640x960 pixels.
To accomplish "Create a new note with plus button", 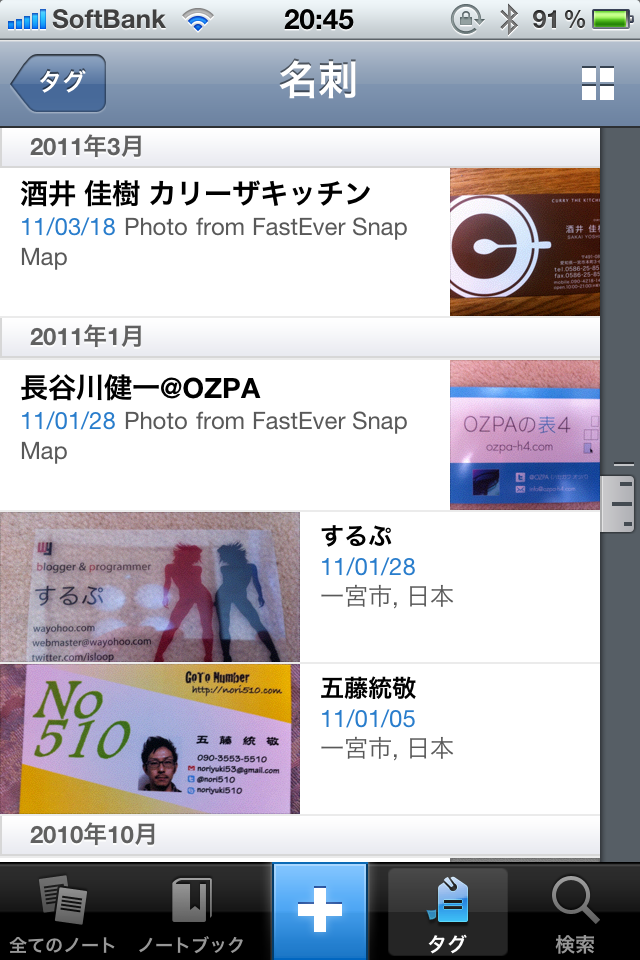I will coord(320,911).
